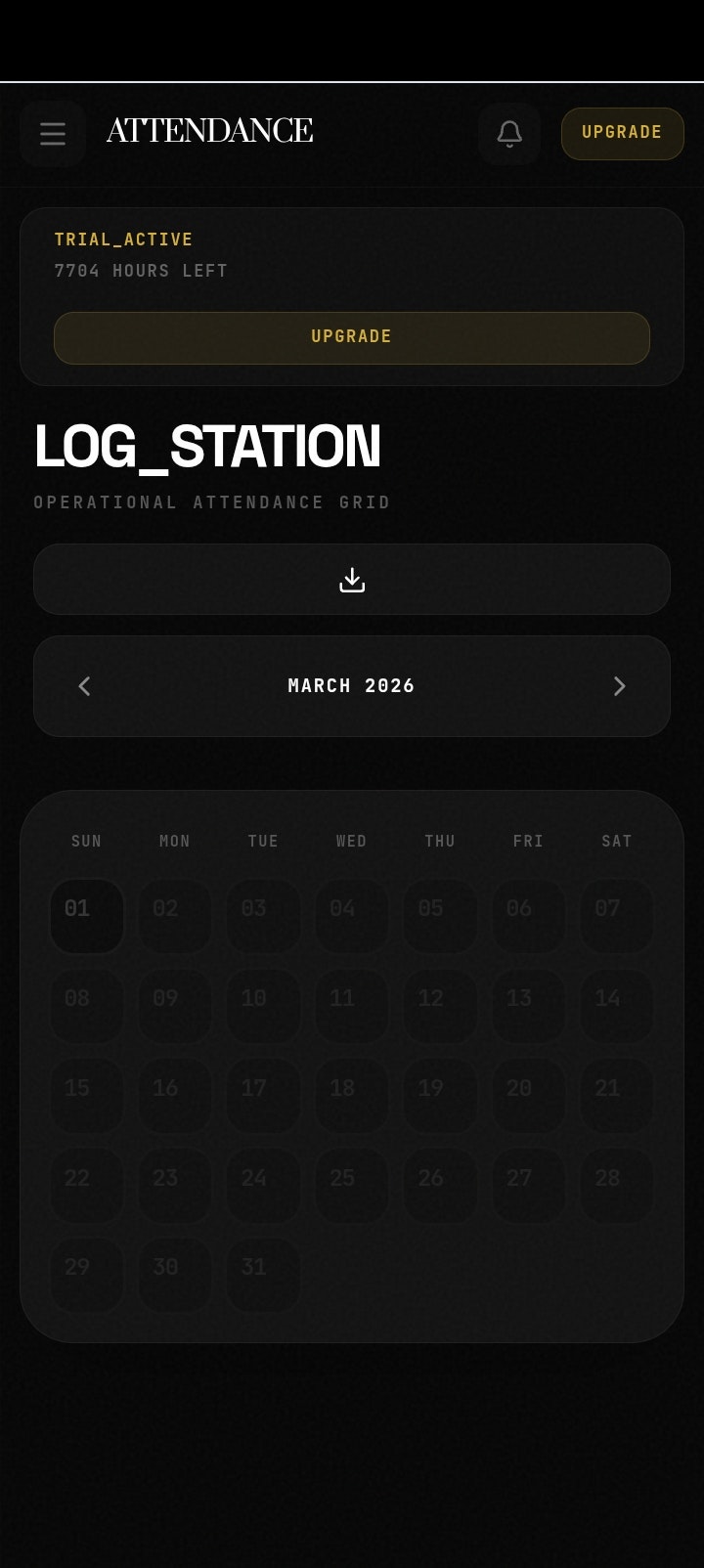Choose day 18 in the grid
Viewport: 704px width, 1568px height.
pyautogui.click(x=352, y=1096)
